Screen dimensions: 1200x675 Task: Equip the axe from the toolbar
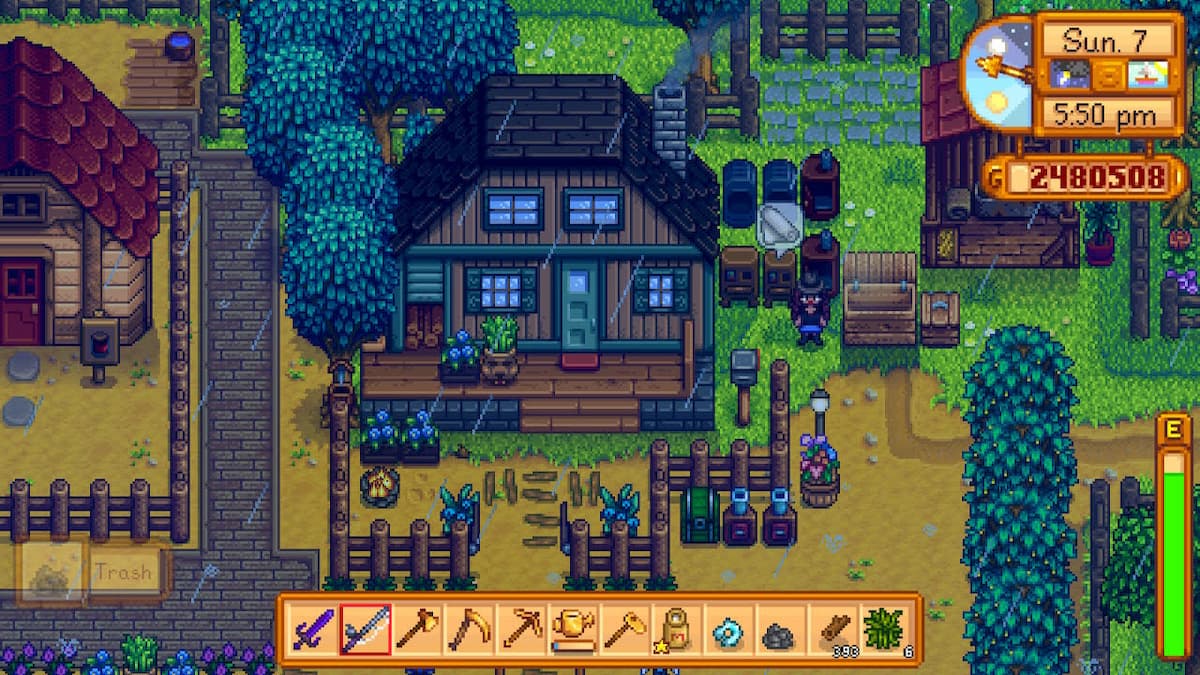coord(416,629)
